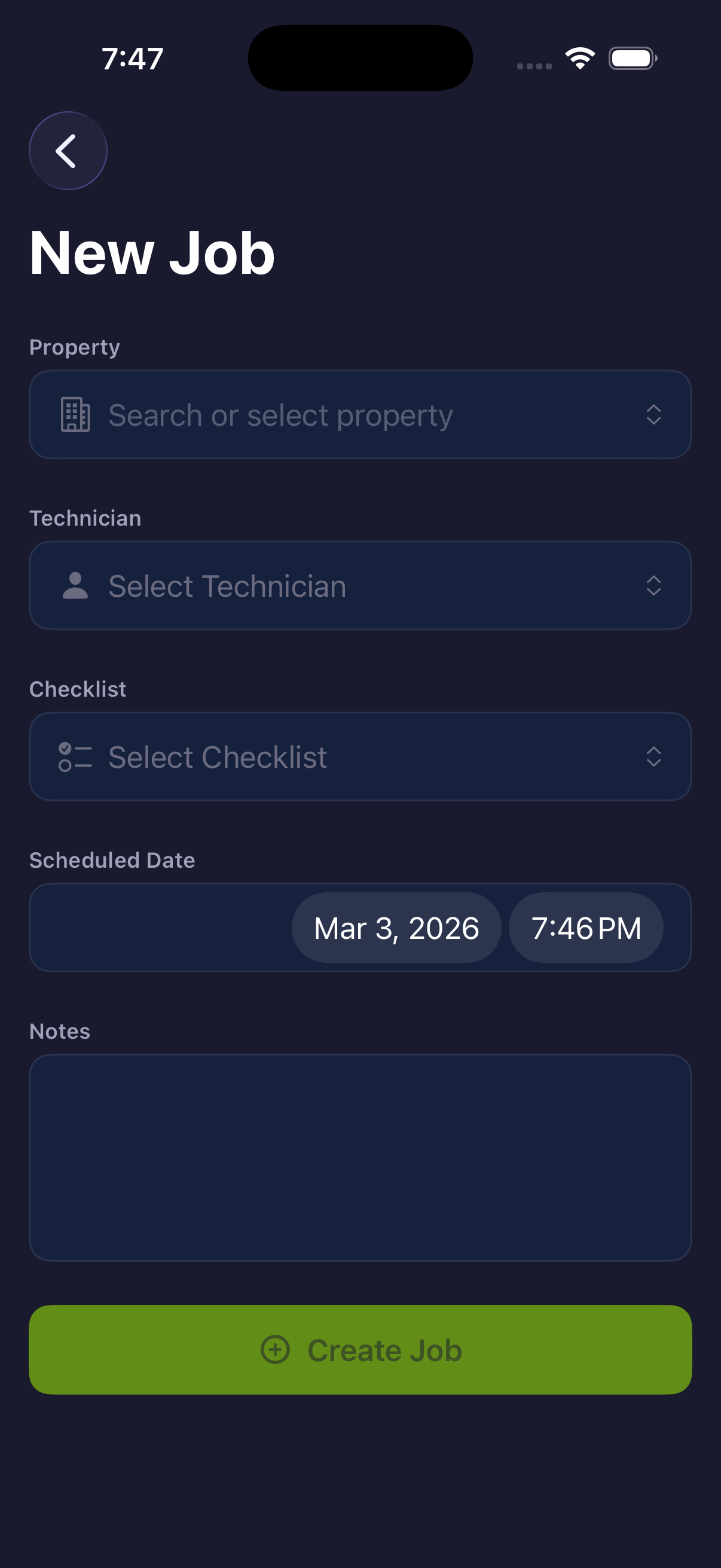This screenshot has height=1568, width=721.
Task: Click the checklist icon next to Select Checklist
Action: coord(74,756)
